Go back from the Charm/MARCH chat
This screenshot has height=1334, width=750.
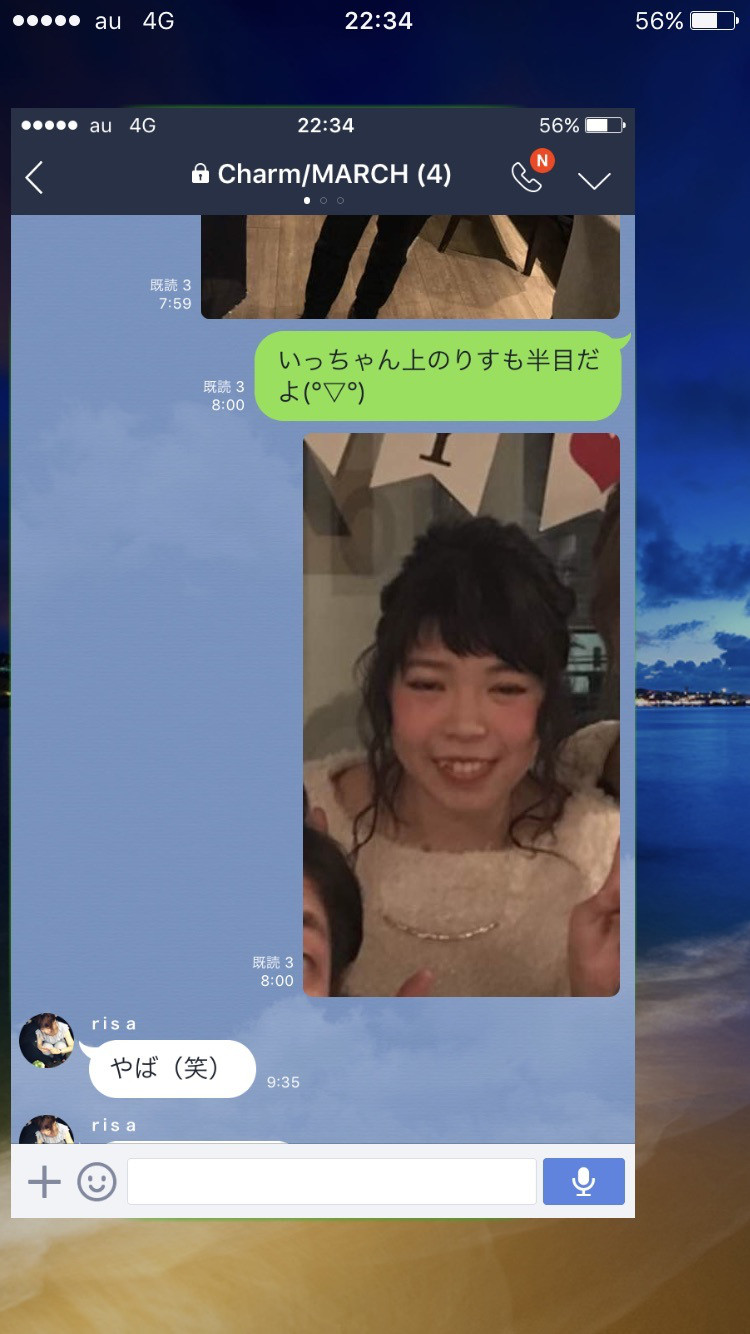pyautogui.click(x=34, y=178)
